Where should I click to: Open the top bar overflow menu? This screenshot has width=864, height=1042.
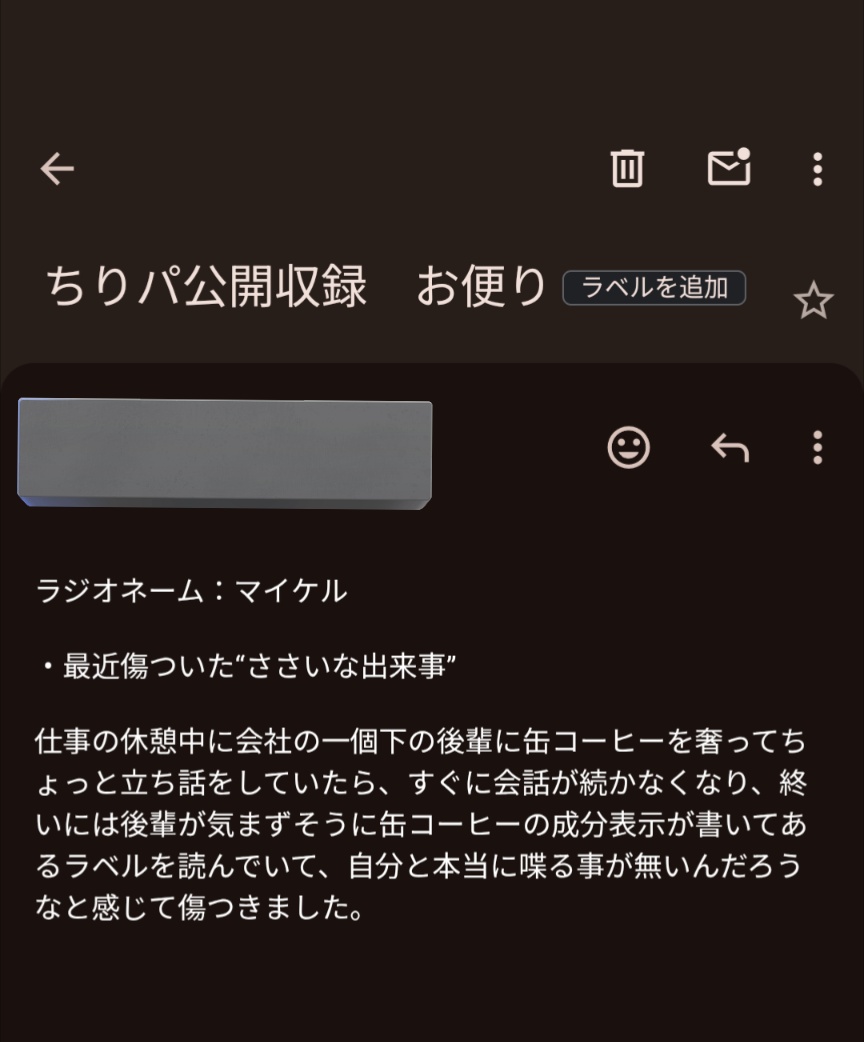[x=817, y=169]
